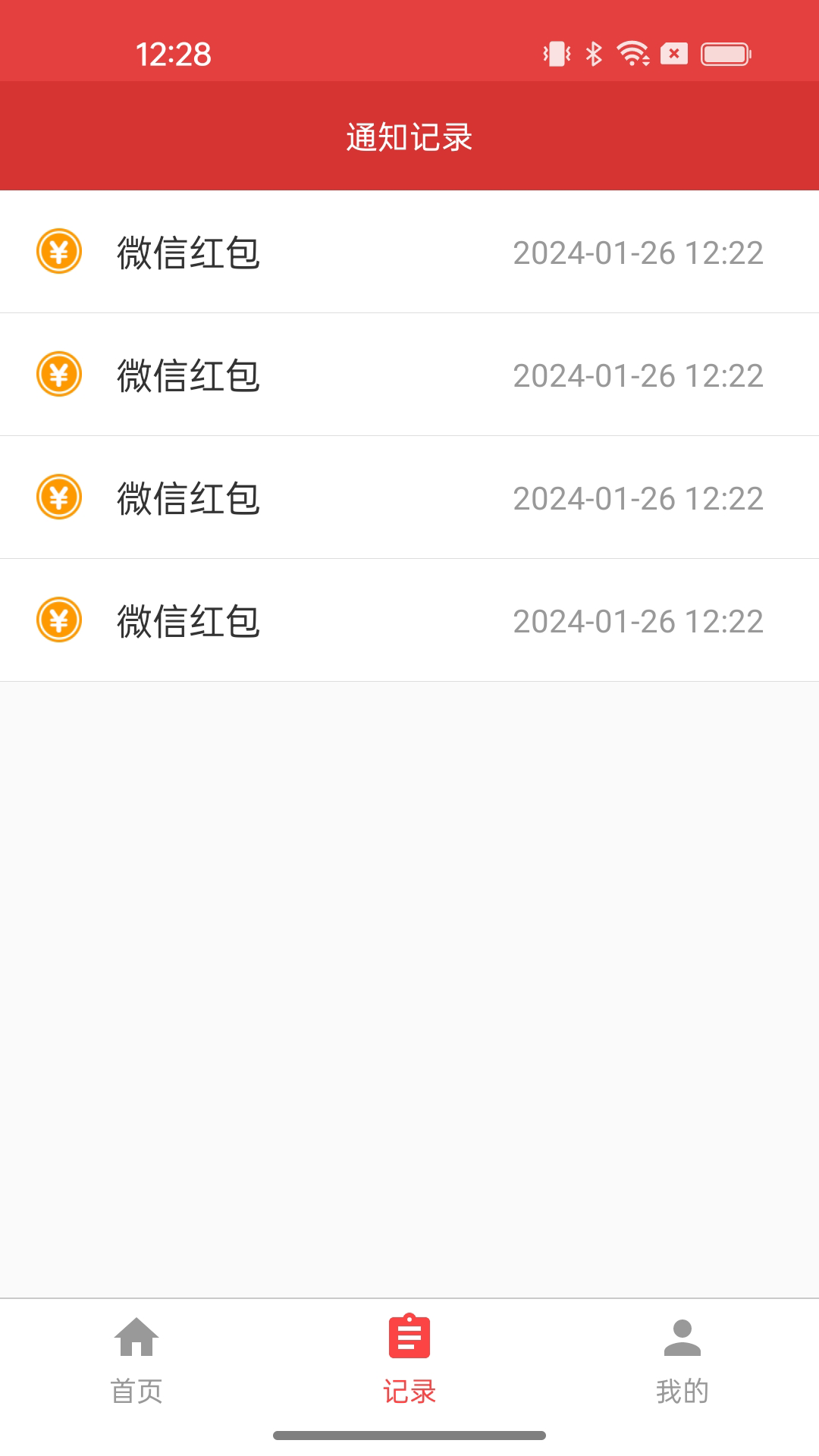Tap the battery indicator in the status bar
The height and width of the screenshot is (1456, 819).
[x=726, y=53]
